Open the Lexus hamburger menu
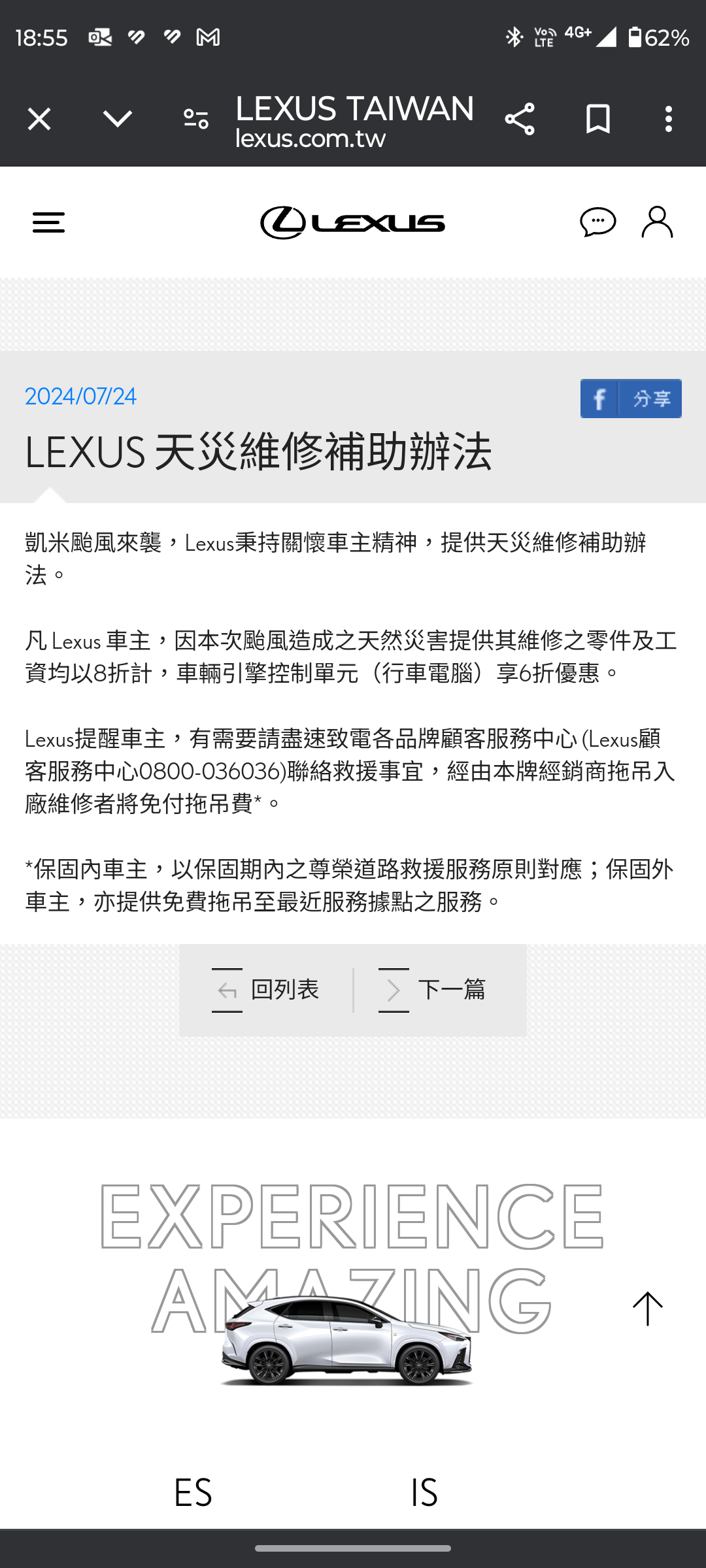The height and width of the screenshot is (1568, 706). click(48, 223)
